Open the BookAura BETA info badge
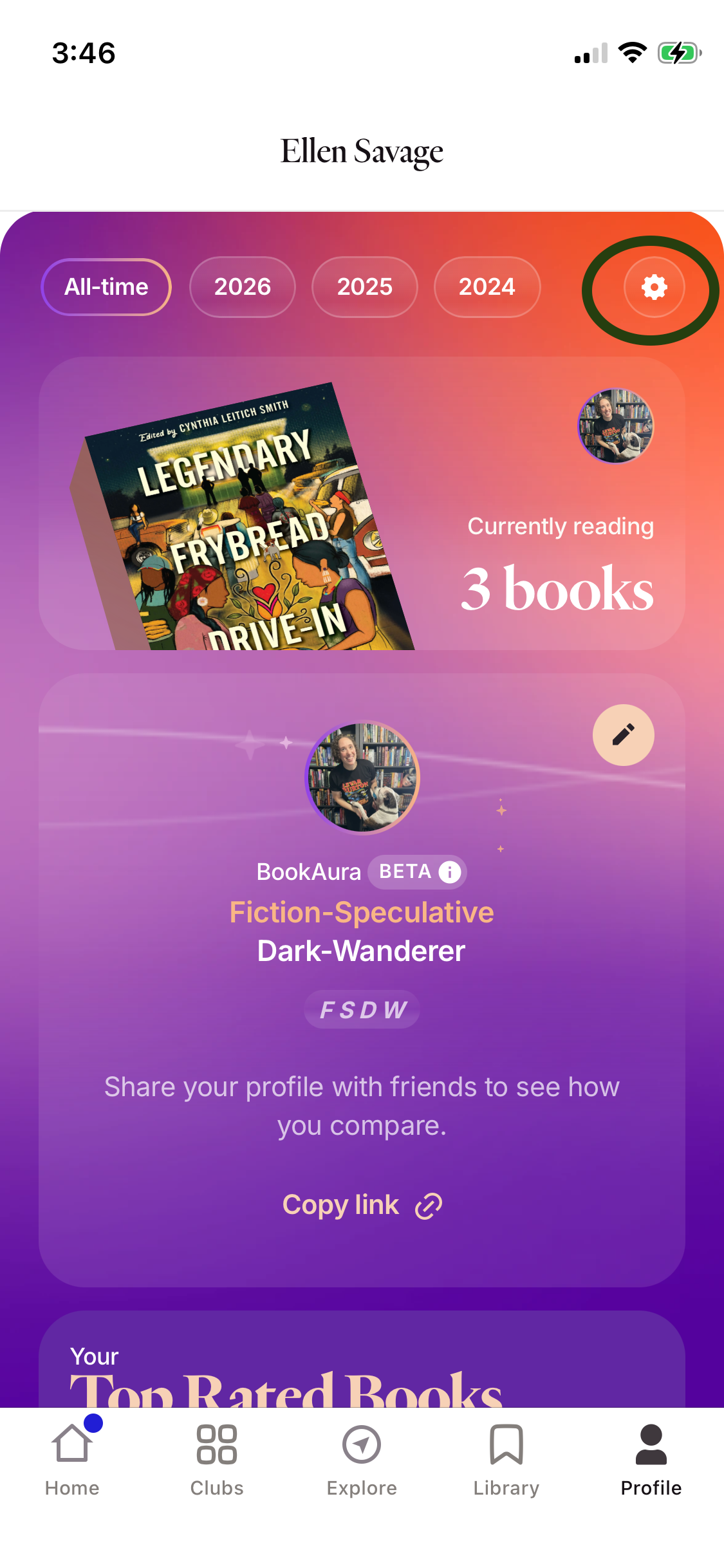 [449, 872]
